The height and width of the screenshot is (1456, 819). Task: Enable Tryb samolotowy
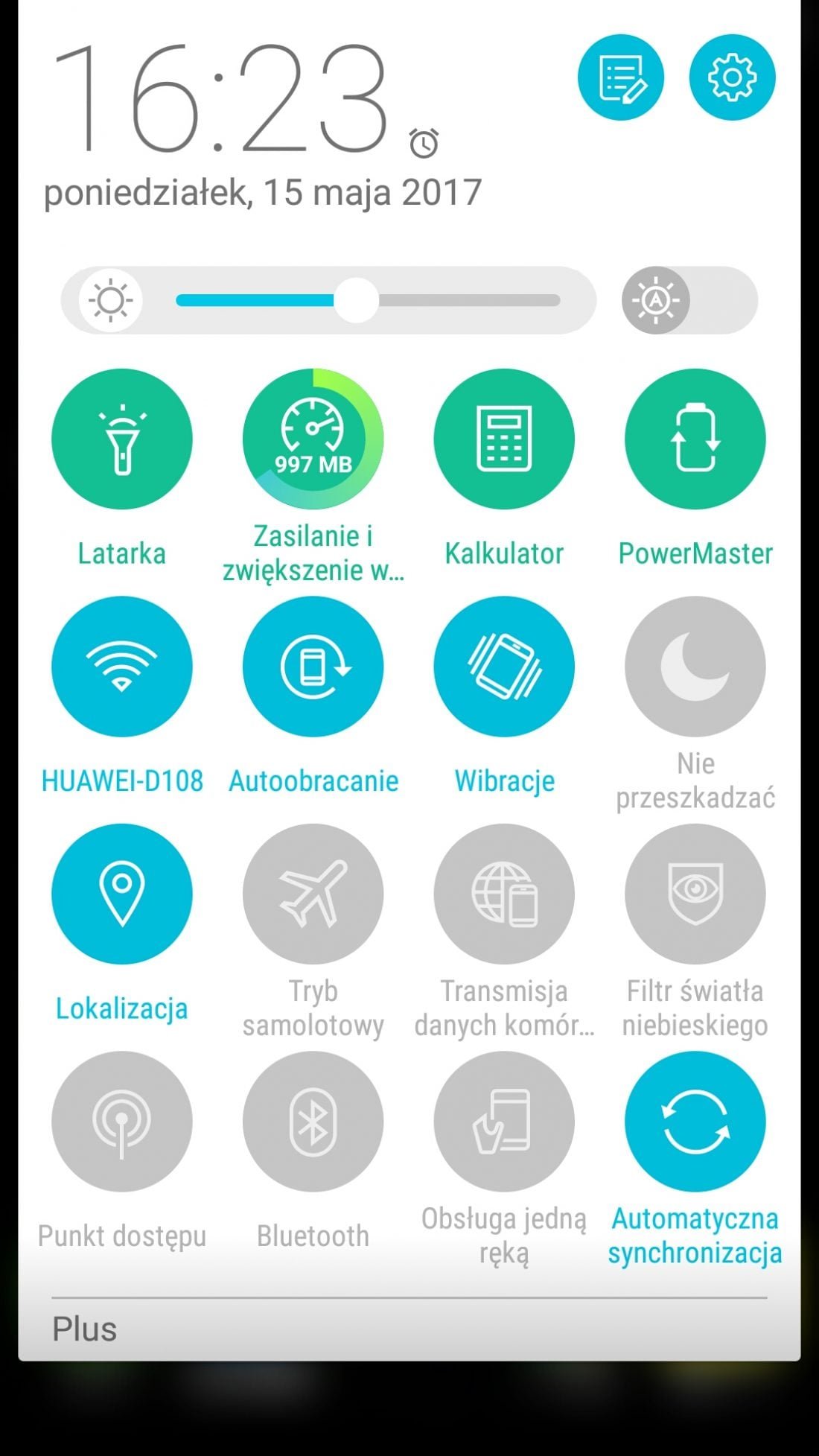pyautogui.click(x=313, y=894)
